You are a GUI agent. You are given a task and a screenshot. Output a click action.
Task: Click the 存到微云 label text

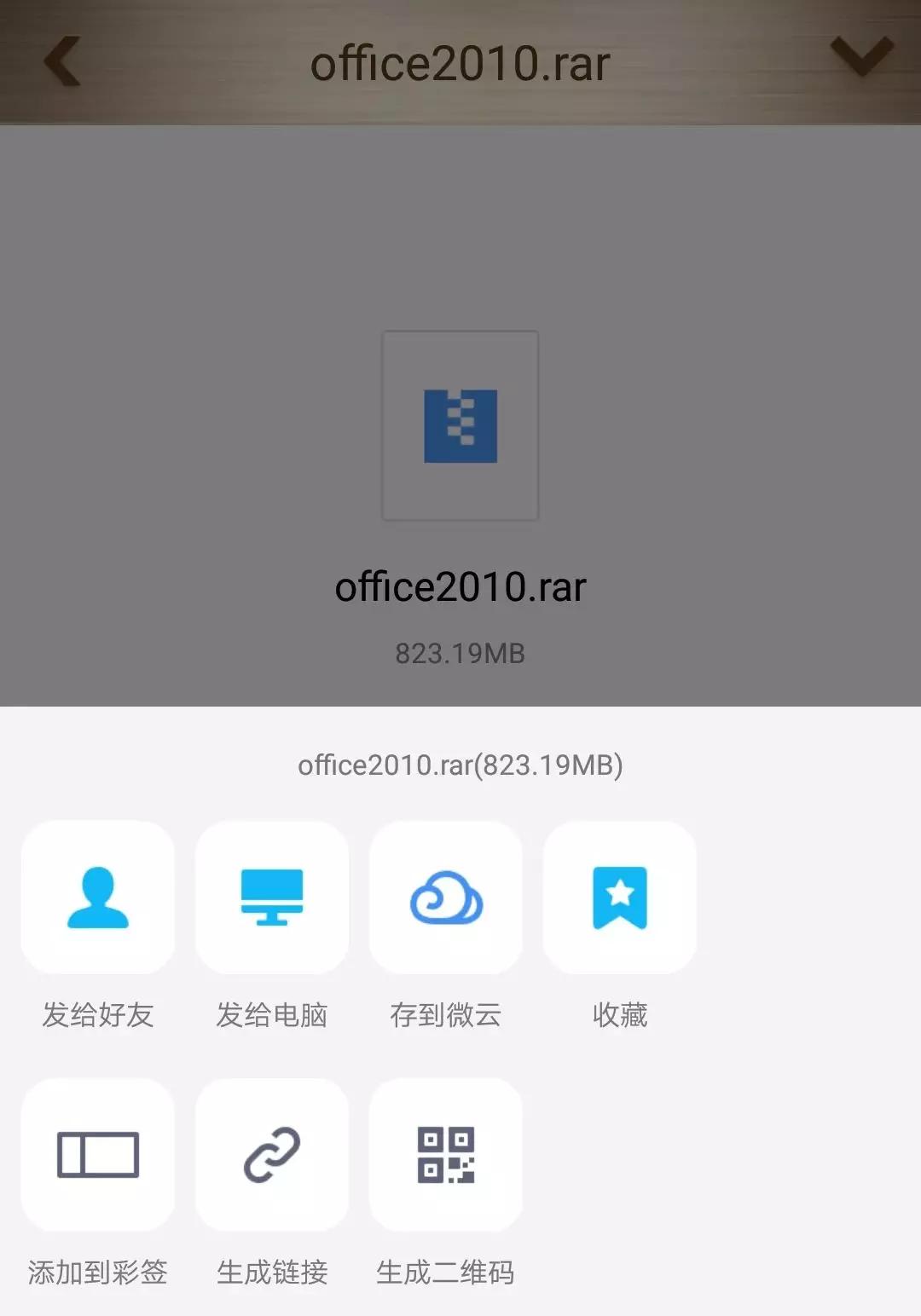point(445,1014)
